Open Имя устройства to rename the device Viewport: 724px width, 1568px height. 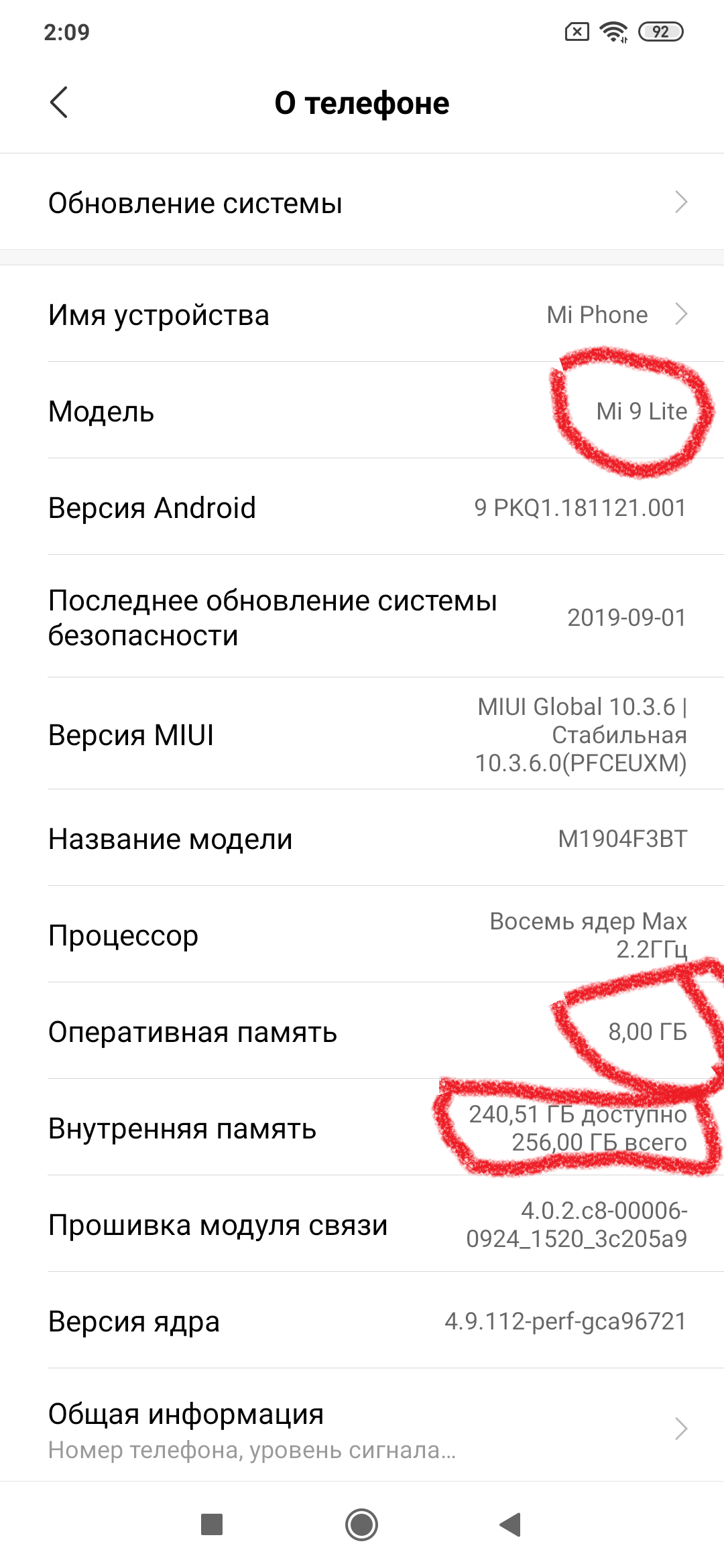click(x=362, y=314)
